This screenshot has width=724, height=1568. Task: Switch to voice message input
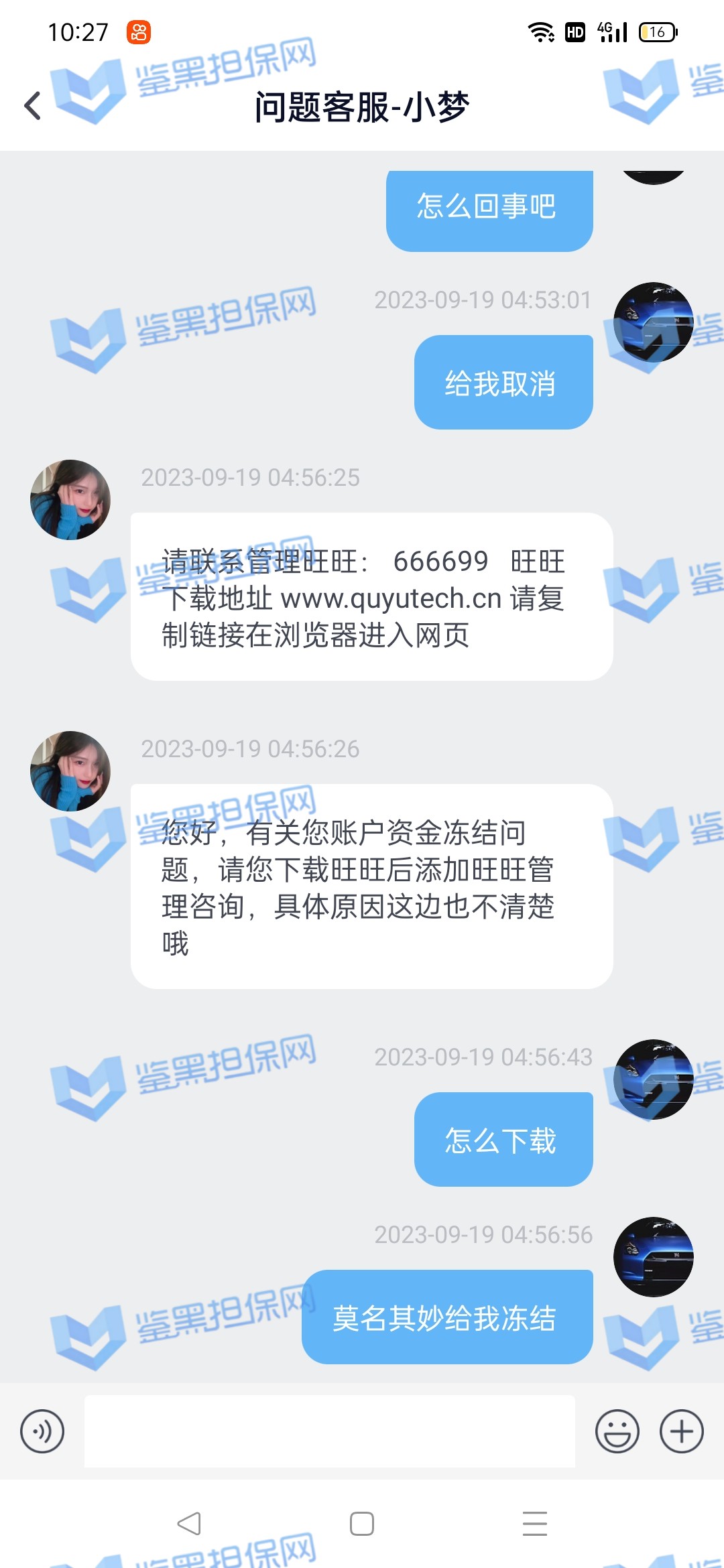click(x=42, y=1431)
